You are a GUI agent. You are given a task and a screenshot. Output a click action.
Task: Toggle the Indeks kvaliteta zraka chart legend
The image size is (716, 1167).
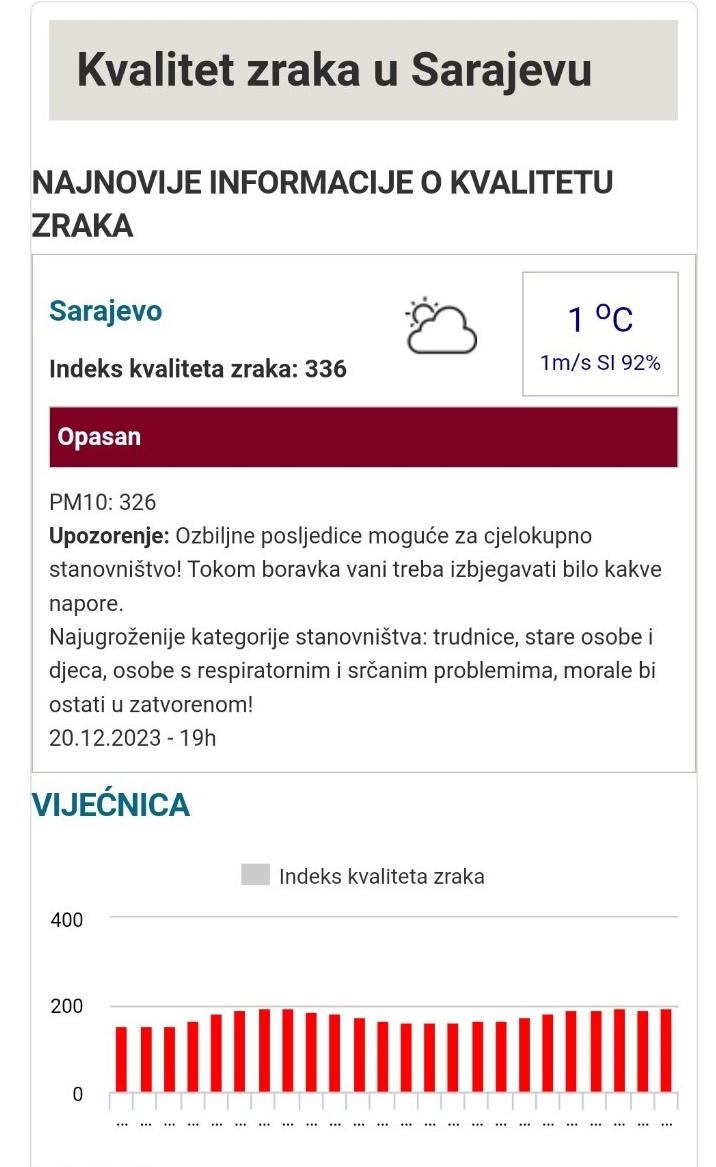(362, 876)
